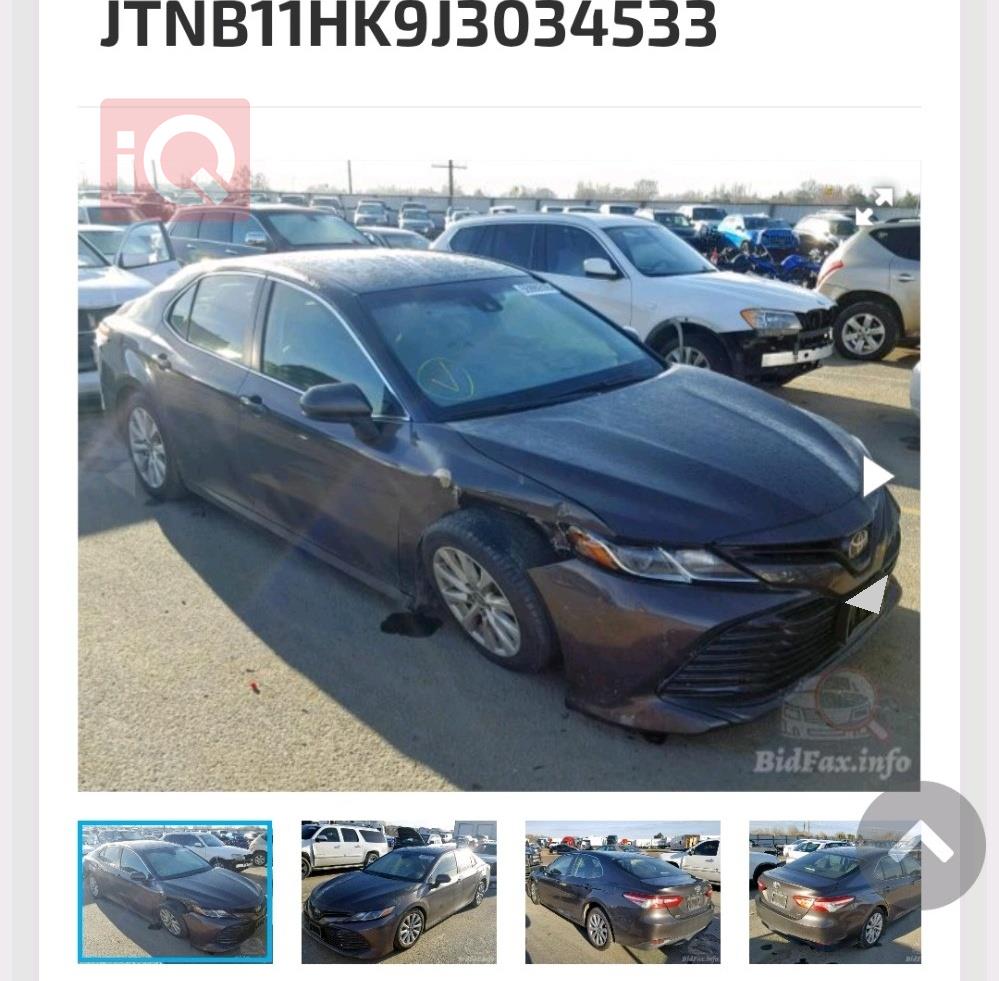Tap the scroll-to-top arrow button
The width and height of the screenshot is (999, 981).
click(x=921, y=845)
